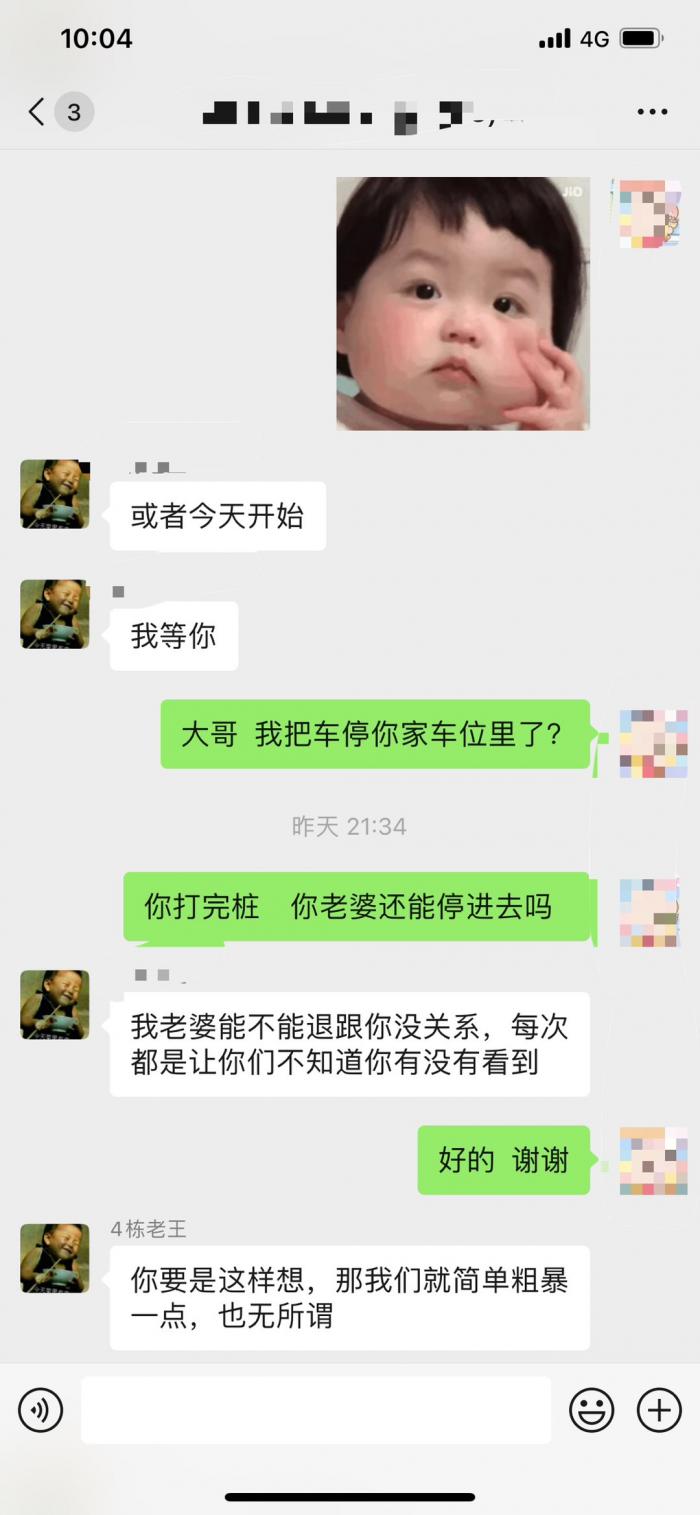Open the plus attachments menu
The image size is (700, 1515).
(659, 1410)
